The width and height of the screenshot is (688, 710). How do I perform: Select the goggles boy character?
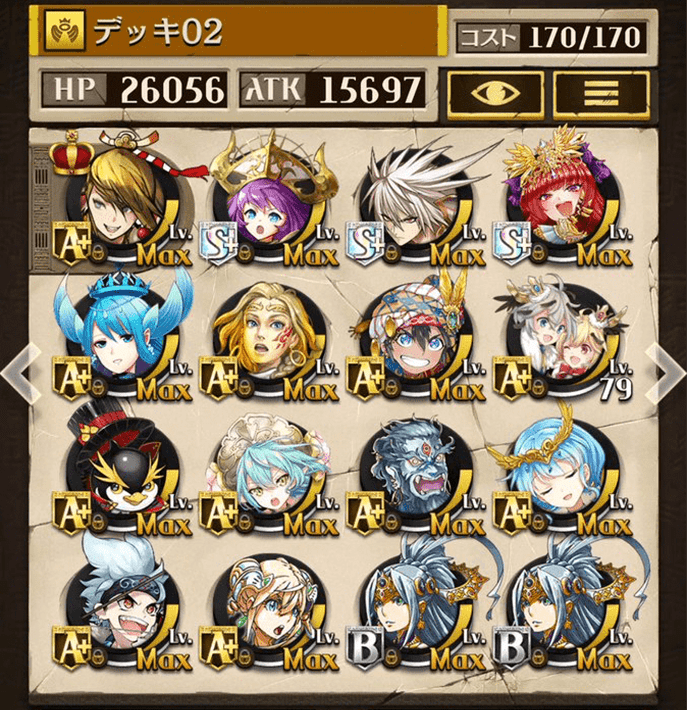pyautogui.click(x=117, y=608)
